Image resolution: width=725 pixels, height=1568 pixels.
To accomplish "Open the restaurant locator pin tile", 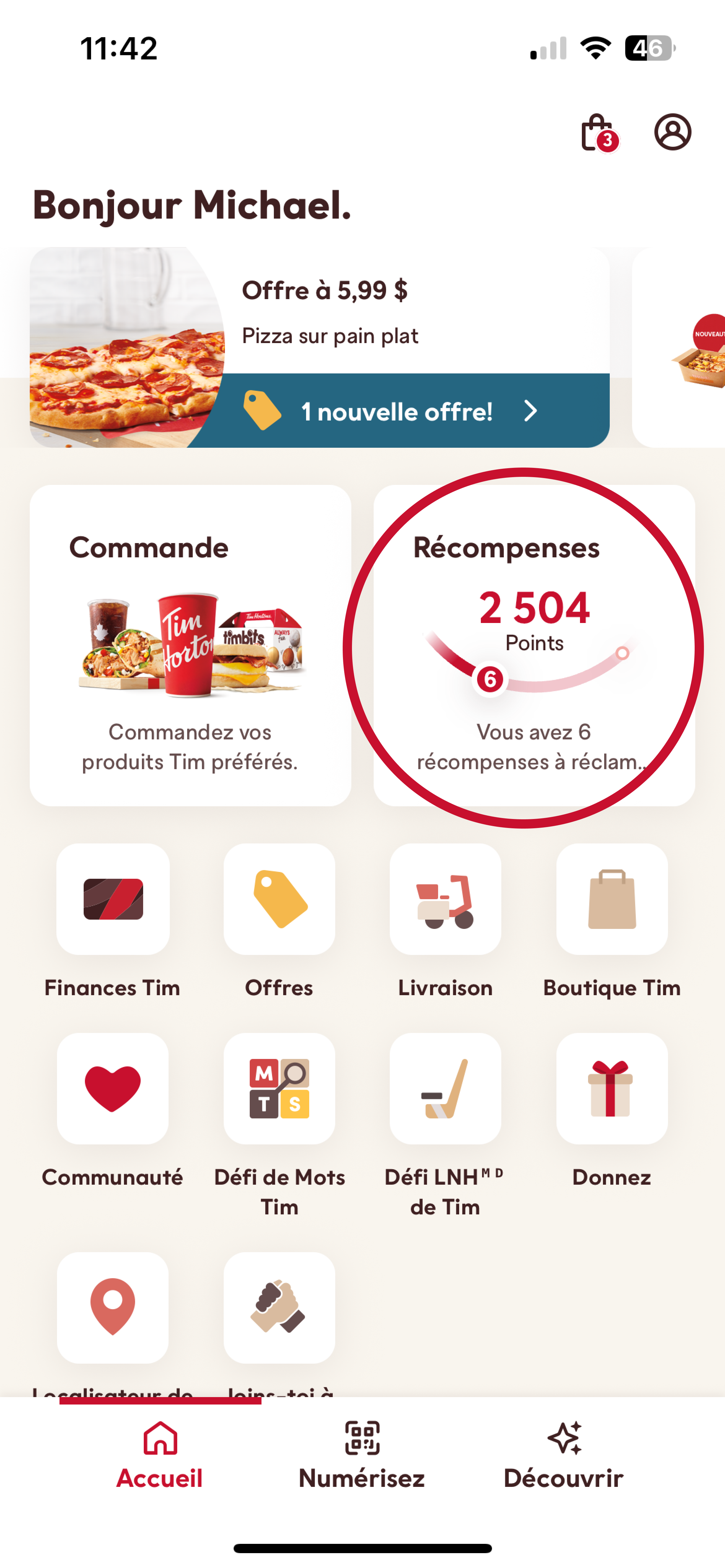I will point(113,1307).
